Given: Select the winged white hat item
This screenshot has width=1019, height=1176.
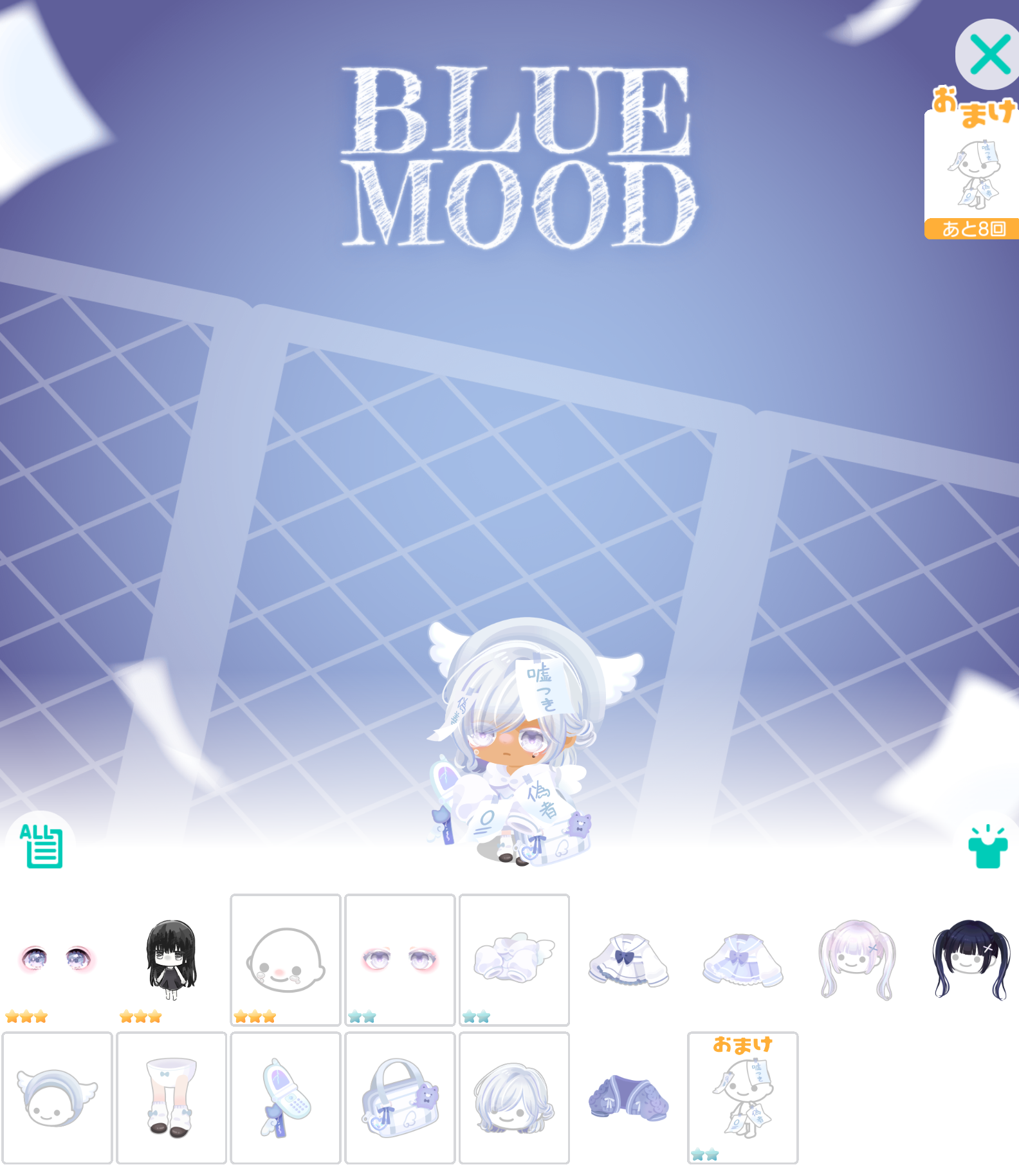Looking at the screenshot, I should tap(57, 1098).
